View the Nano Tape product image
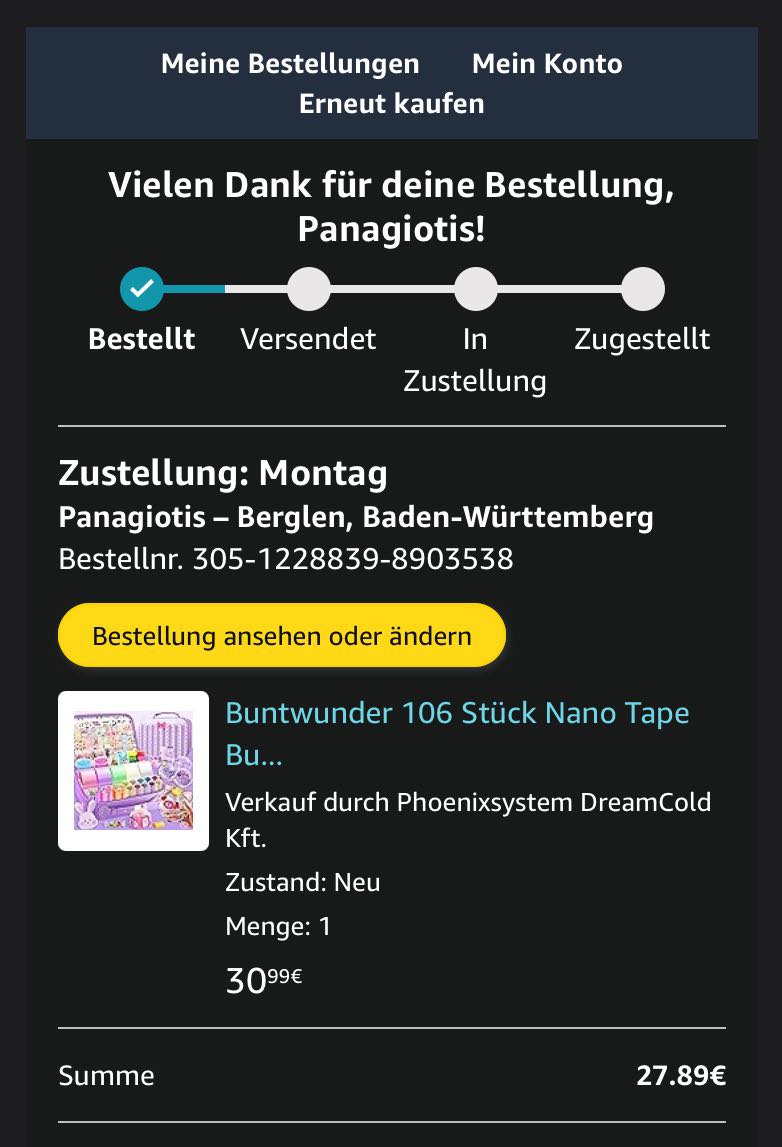Image resolution: width=782 pixels, height=1147 pixels. point(133,771)
